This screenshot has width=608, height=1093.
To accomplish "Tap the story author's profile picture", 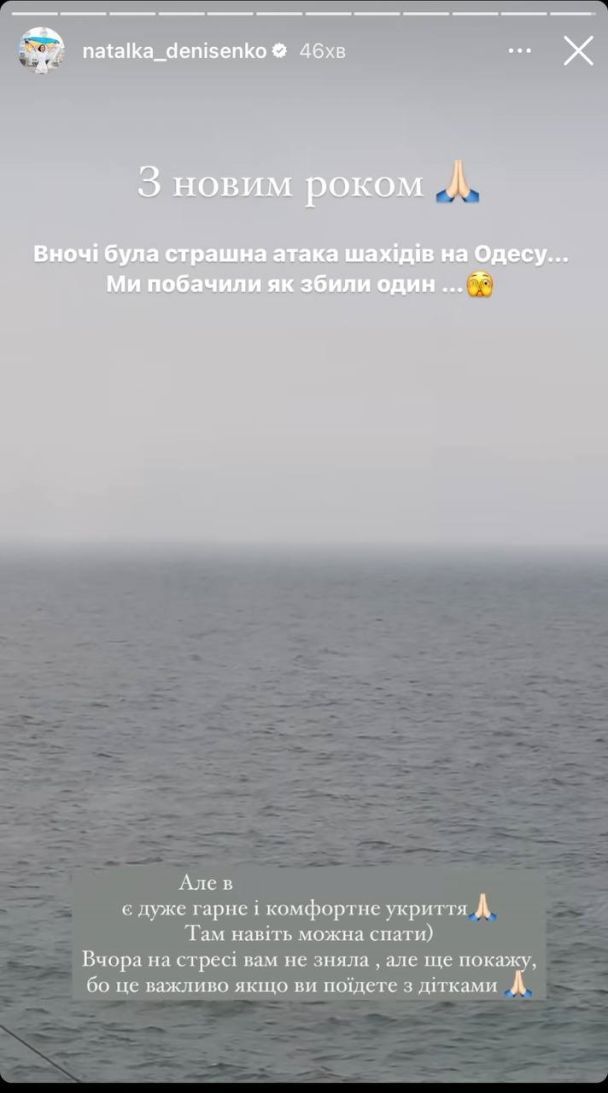I will click(x=42, y=50).
